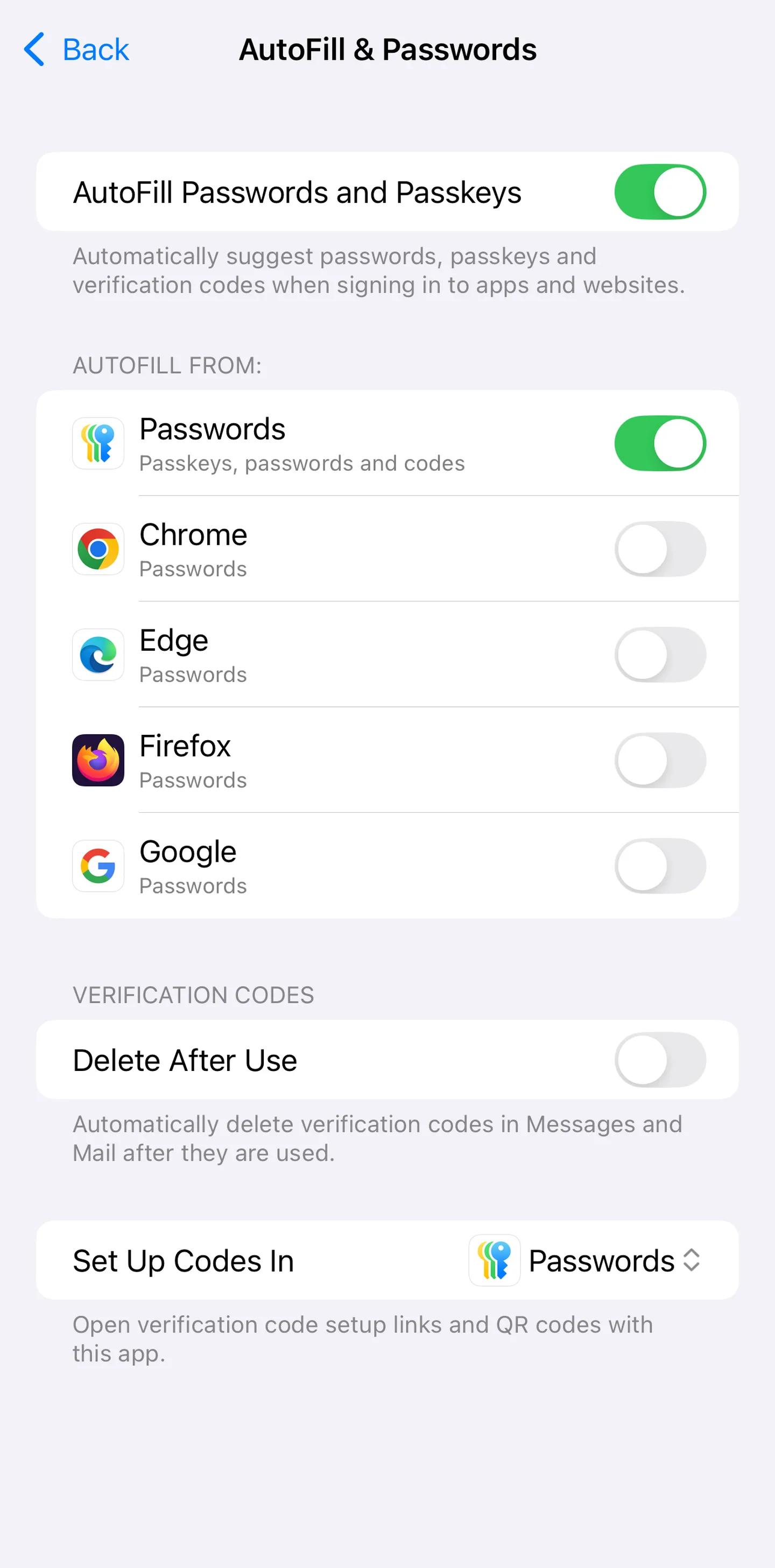Disable AutoFill Passwords and Passkeys
Image resolution: width=775 pixels, height=1568 pixels.
[x=659, y=191]
